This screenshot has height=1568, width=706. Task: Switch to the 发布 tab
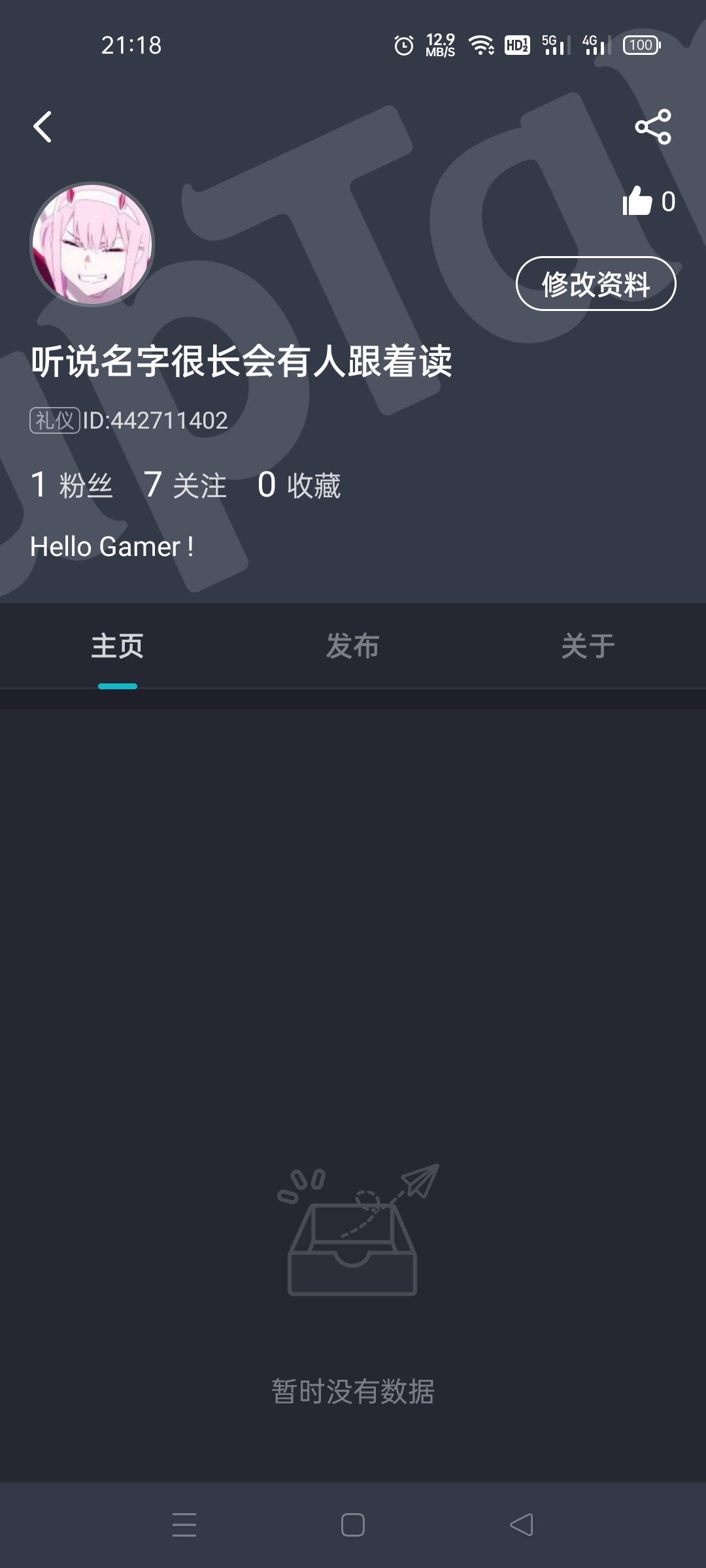point(353,646)
